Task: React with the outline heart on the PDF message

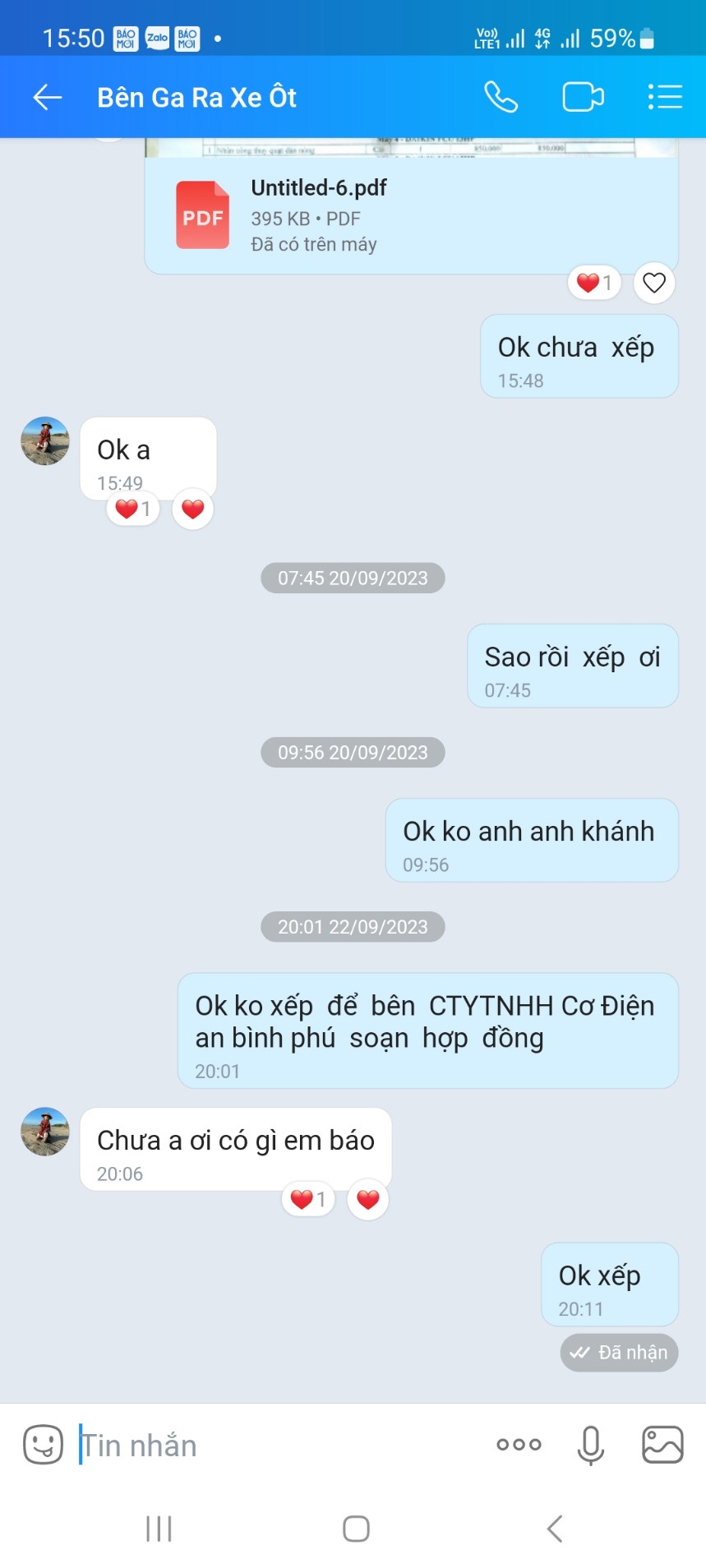Action: (x=654, y=283)
